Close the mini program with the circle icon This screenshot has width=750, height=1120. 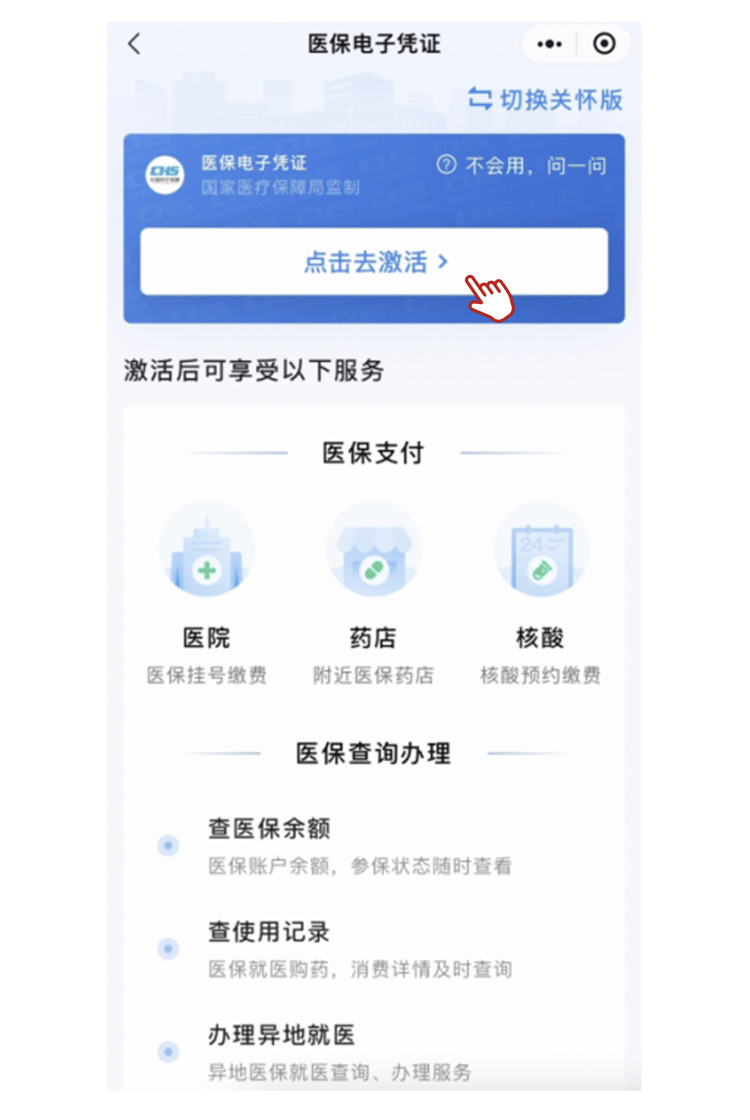point(604,44)
